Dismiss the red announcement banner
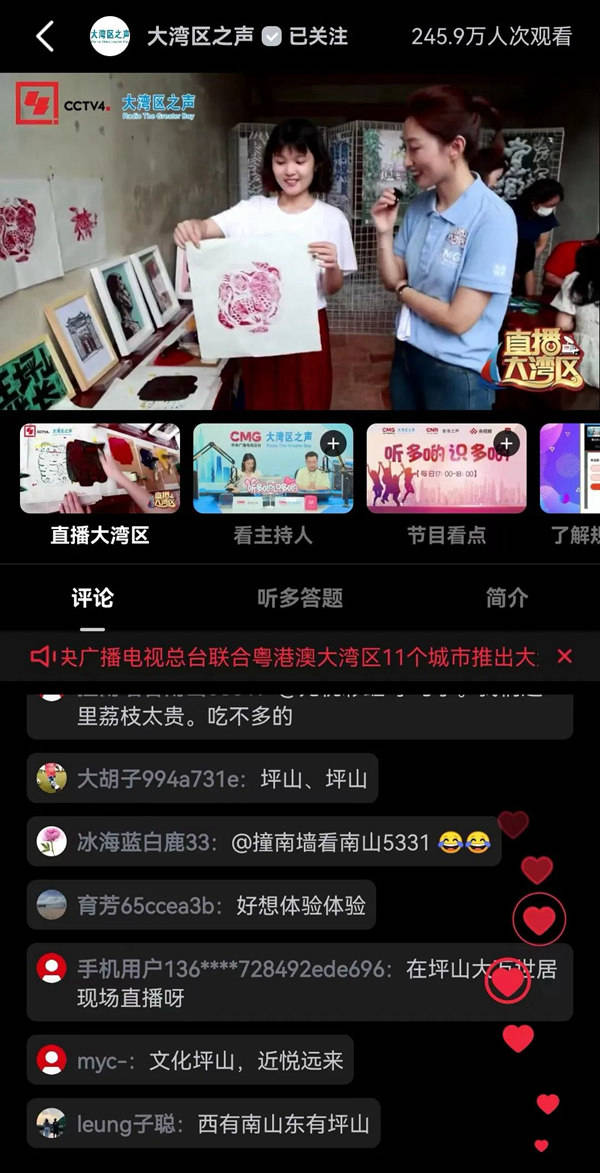This screenshot has height=1173, width=600. (564, 656)
